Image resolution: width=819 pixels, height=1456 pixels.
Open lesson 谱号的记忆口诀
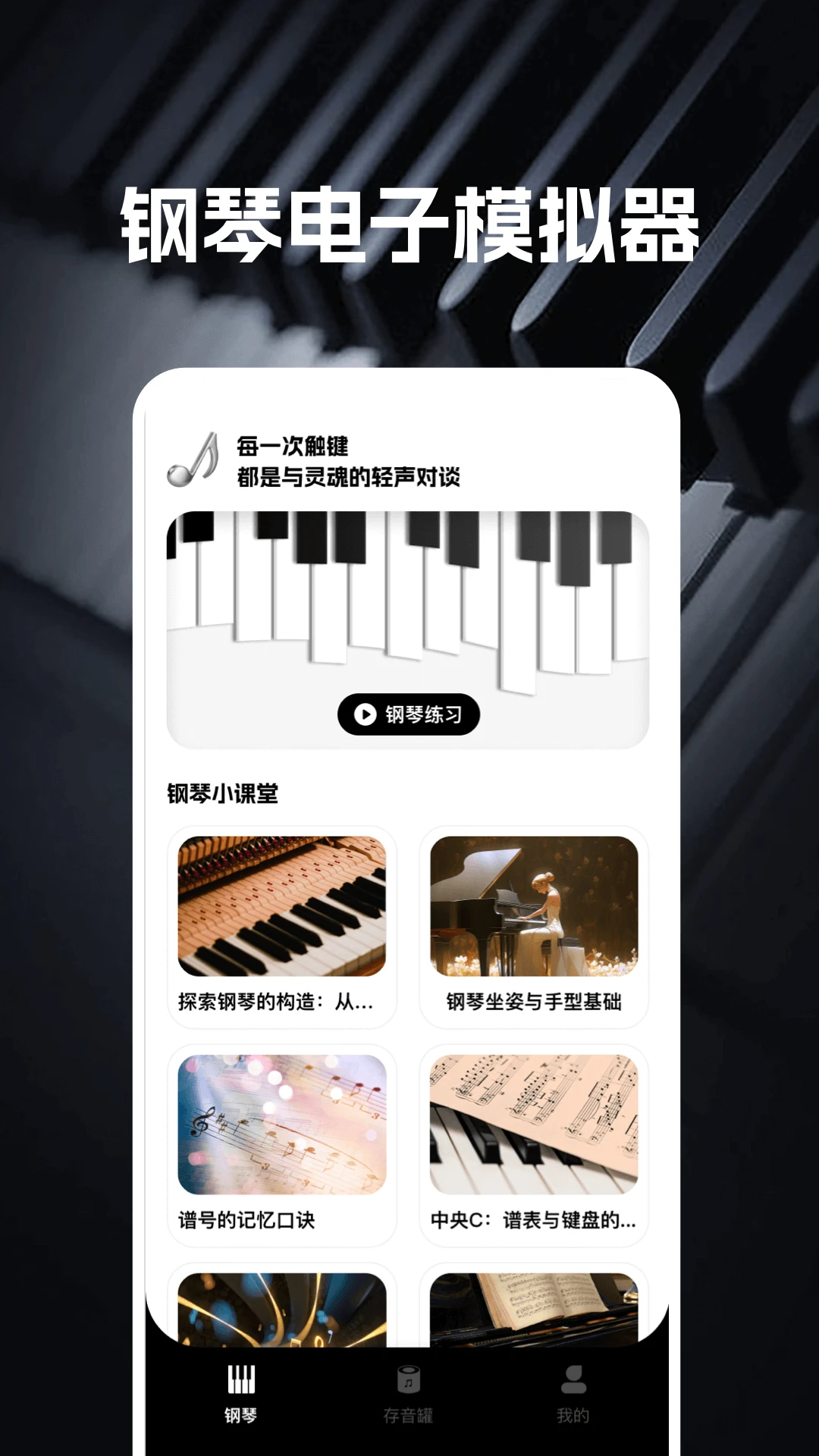click(x=282, y=1145)
